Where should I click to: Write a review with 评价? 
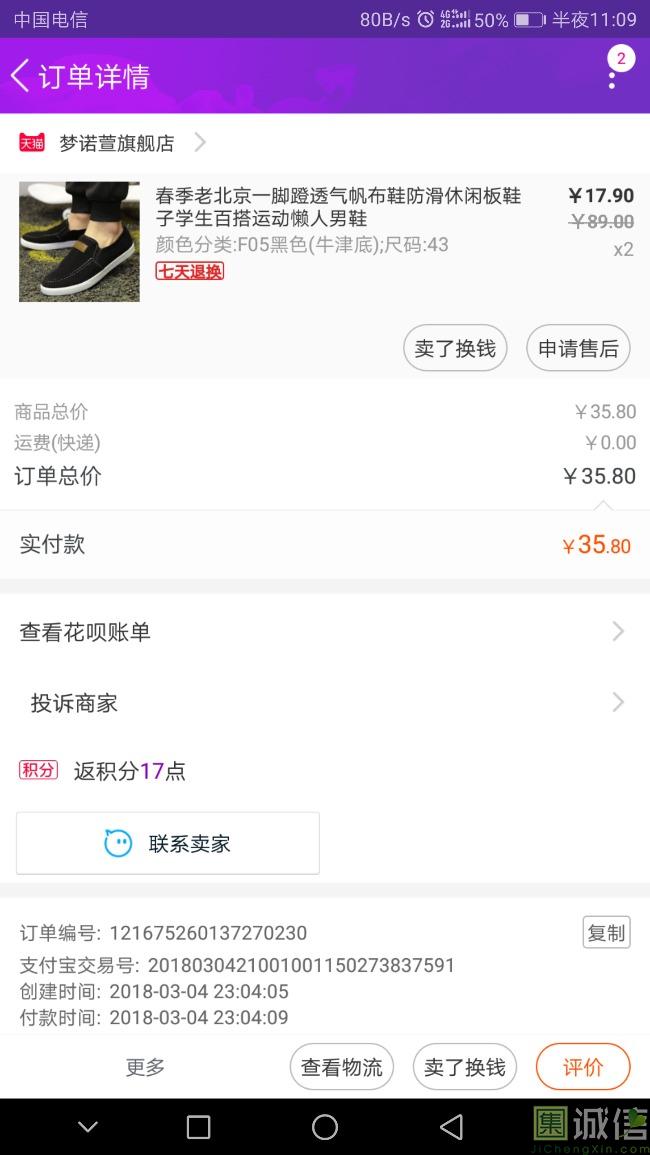click(x=583, y=1067)
